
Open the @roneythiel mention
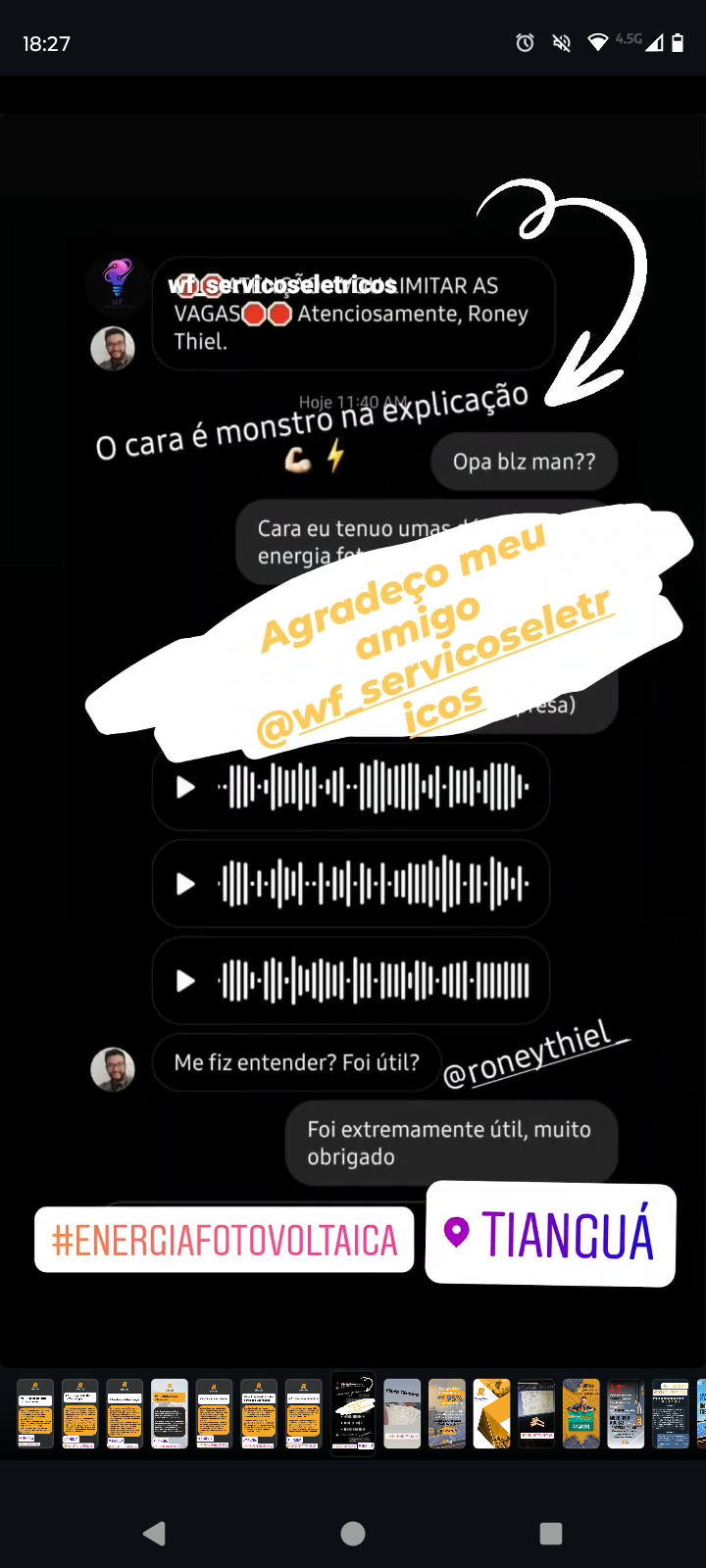pos(534,1054)
